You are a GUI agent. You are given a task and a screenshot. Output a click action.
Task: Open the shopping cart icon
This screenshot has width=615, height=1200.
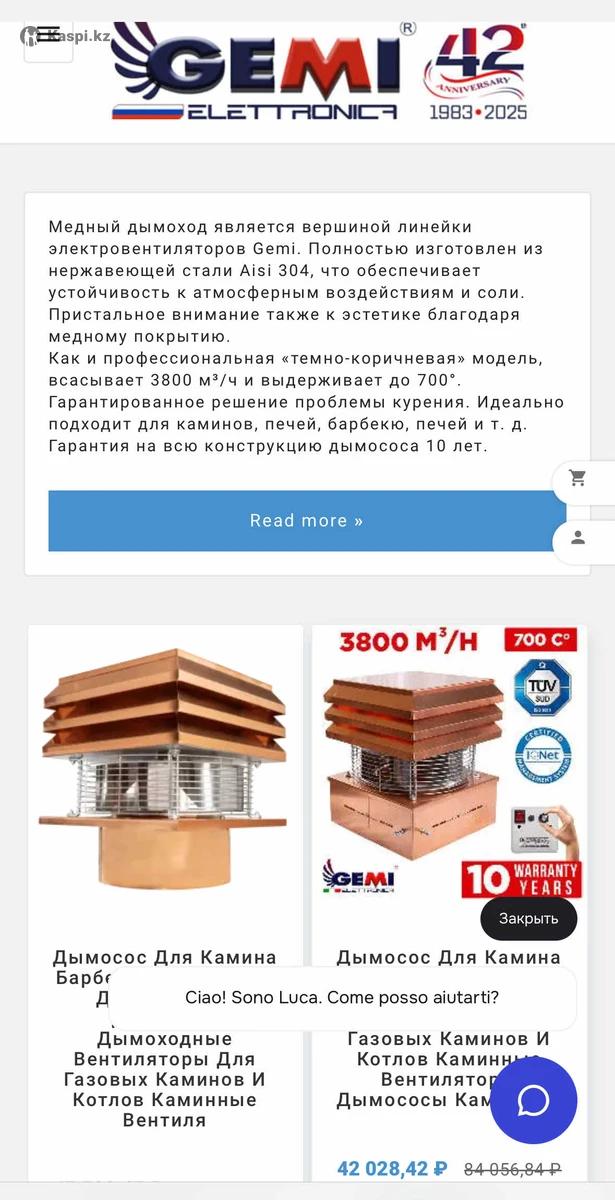tap(578, 478)
